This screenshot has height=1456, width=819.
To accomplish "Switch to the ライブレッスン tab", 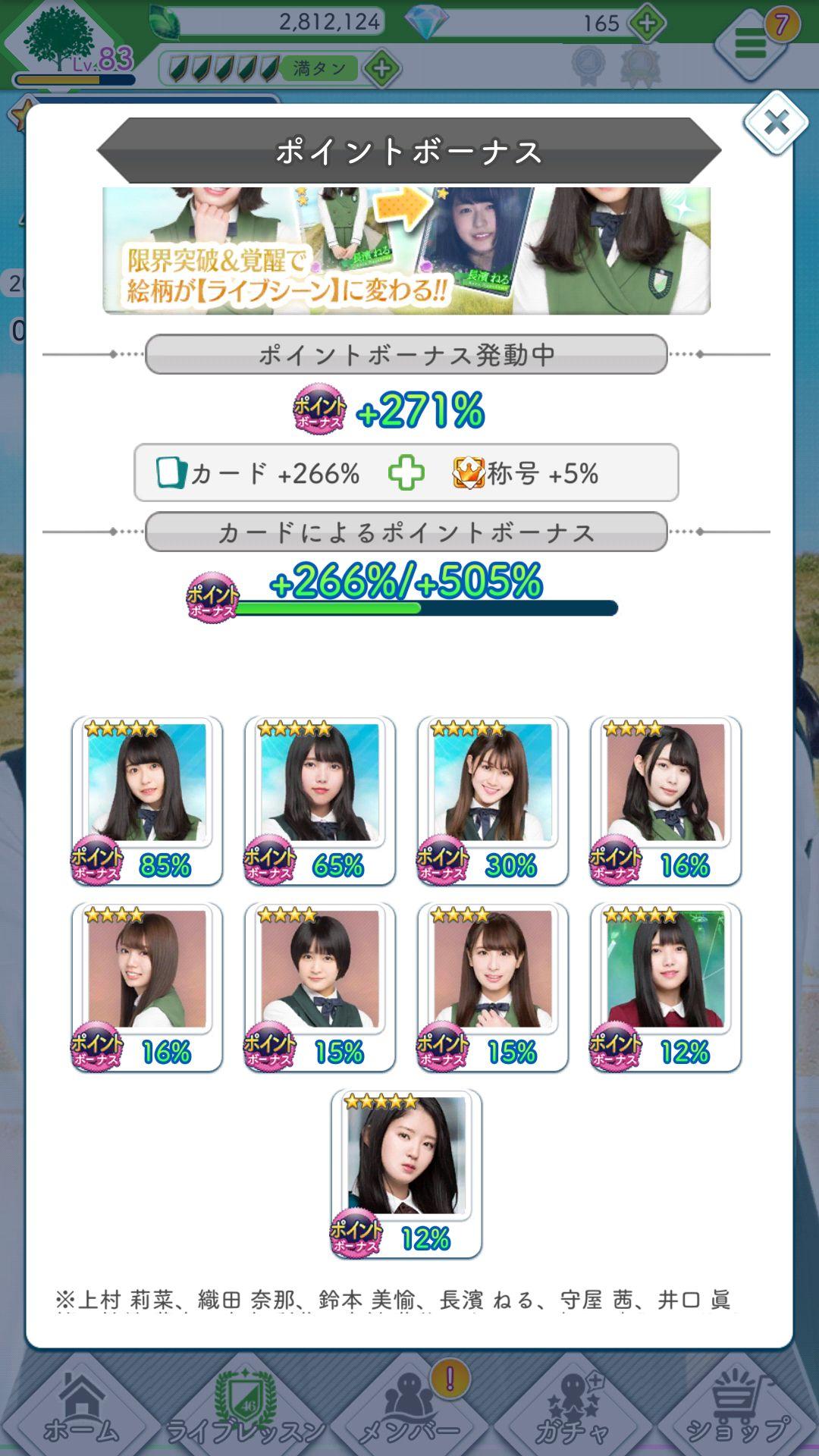I will pos(244,1409).
